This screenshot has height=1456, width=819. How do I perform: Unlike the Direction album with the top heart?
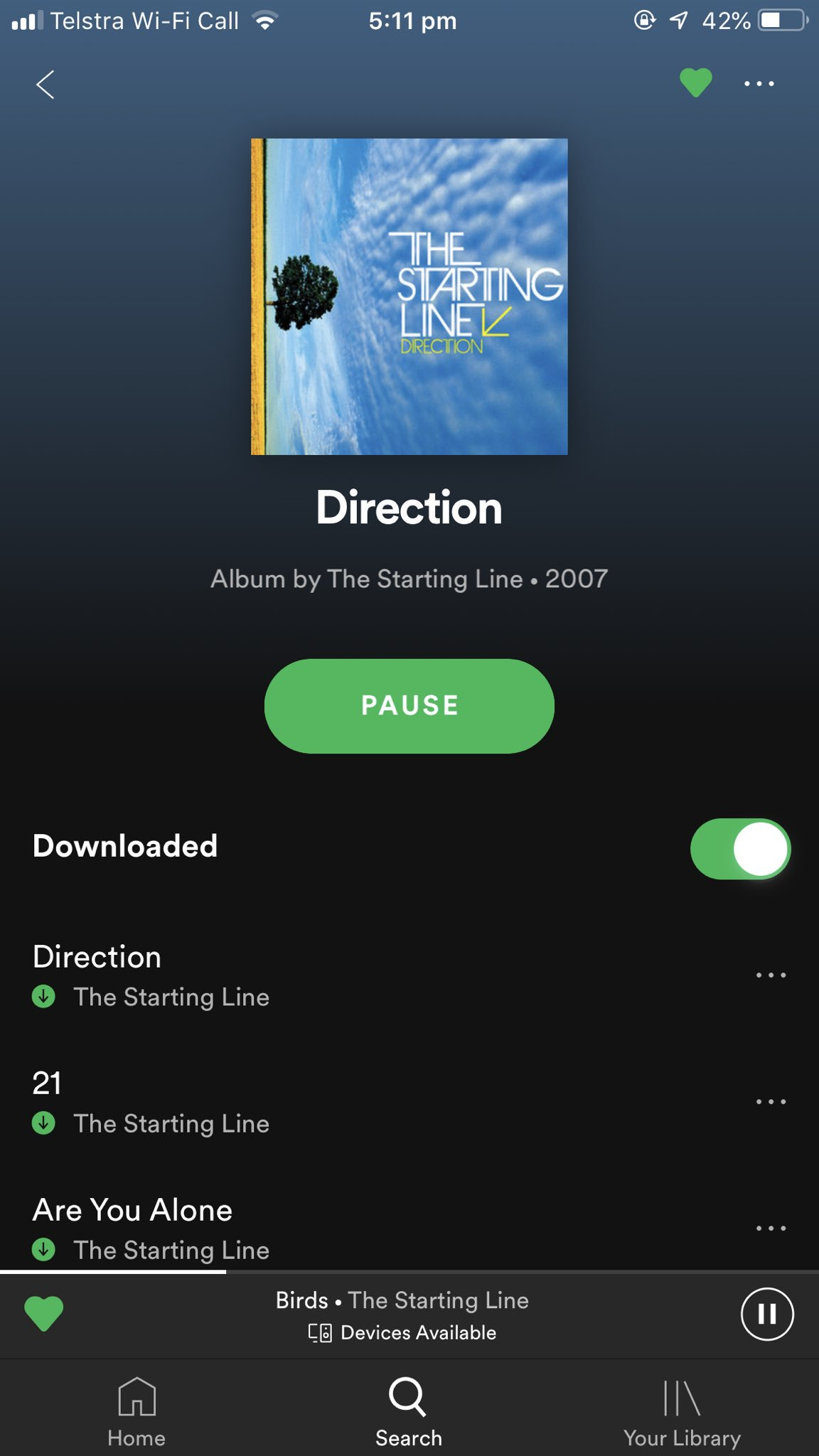click(695, 83)
